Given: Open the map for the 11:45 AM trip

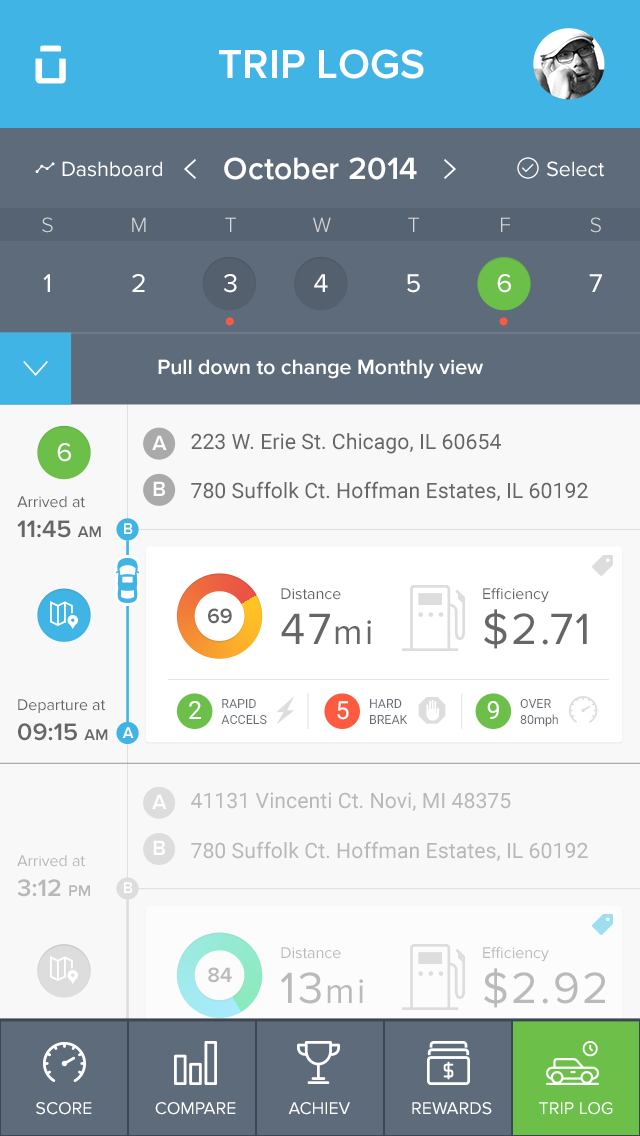Looking at the screenshot, I should (x=64, y=614).
